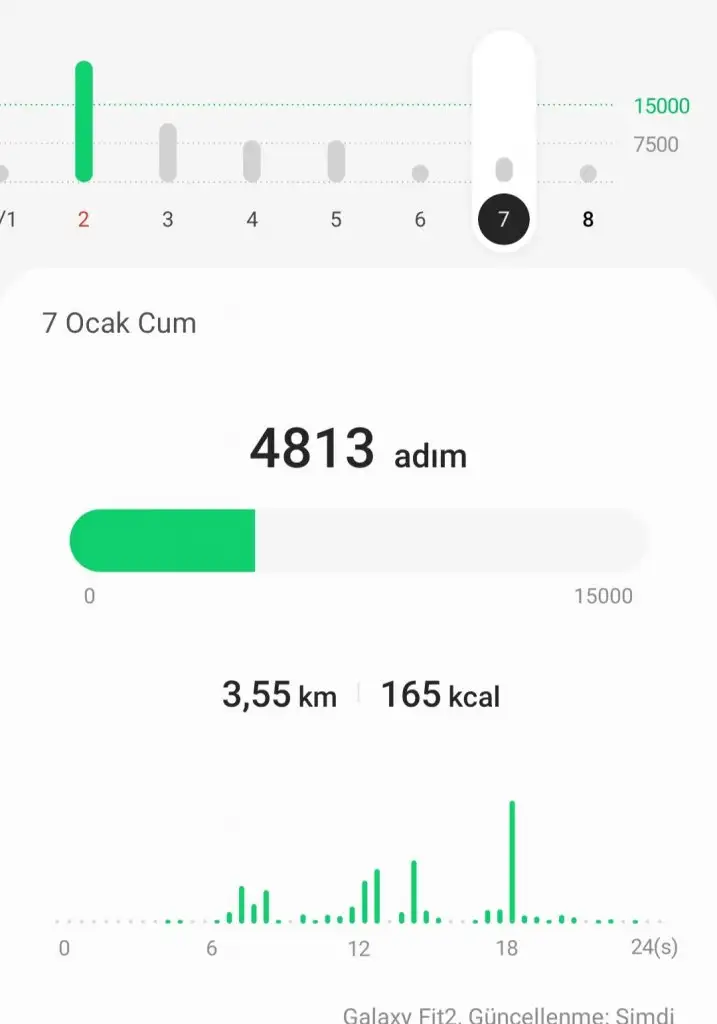The image size is (717, 1024).
Task: Jump to day 8 in the chart
Action: (x=588, y=219)
